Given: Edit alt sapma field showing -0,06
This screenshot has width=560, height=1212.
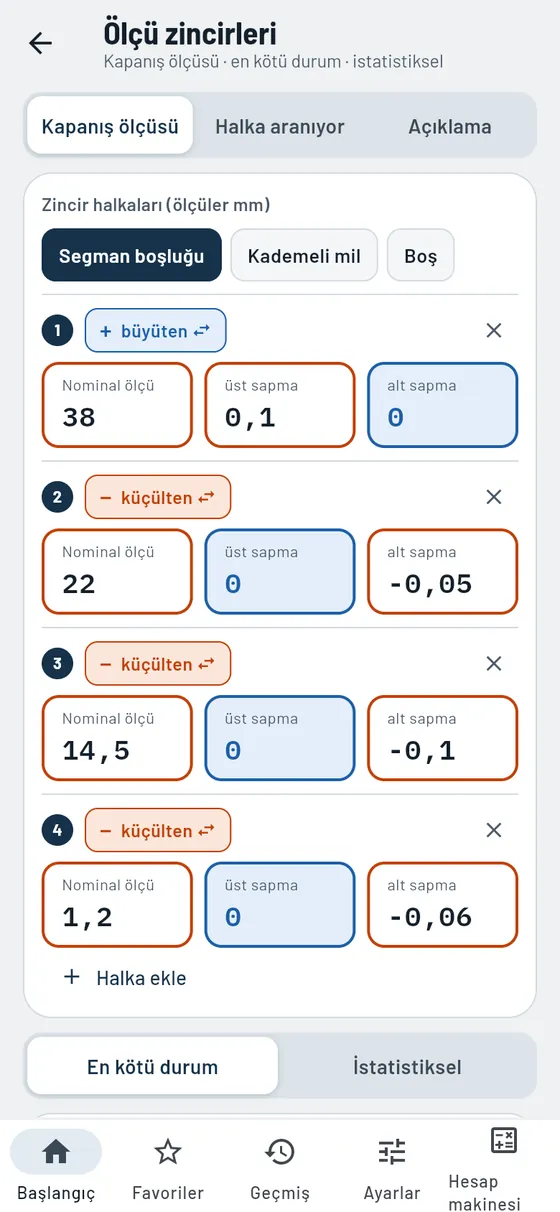Looking at the screenshot, I should [443, 905].
